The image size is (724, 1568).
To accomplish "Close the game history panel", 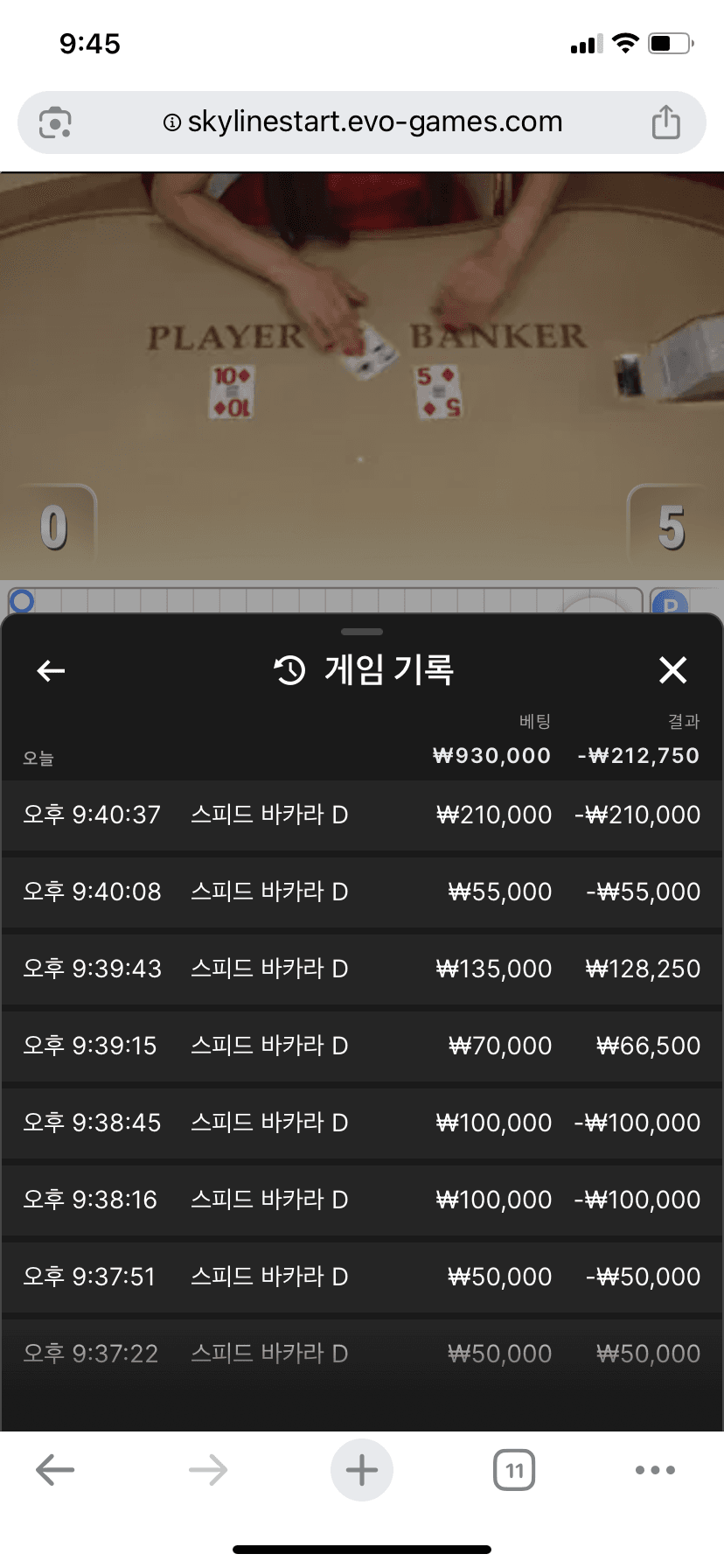I will 672,670.
